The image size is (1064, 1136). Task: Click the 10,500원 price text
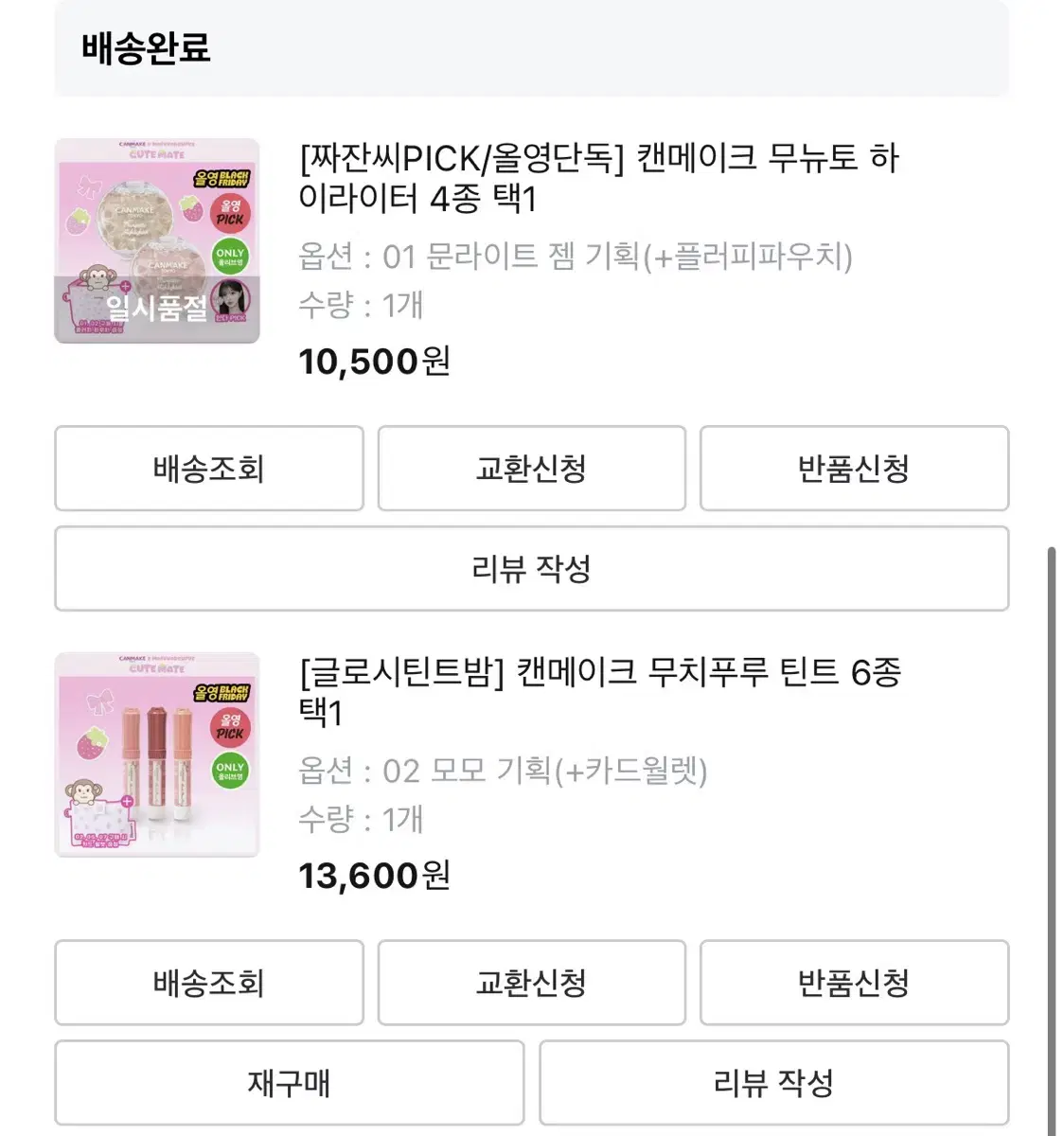coord(376,361)
